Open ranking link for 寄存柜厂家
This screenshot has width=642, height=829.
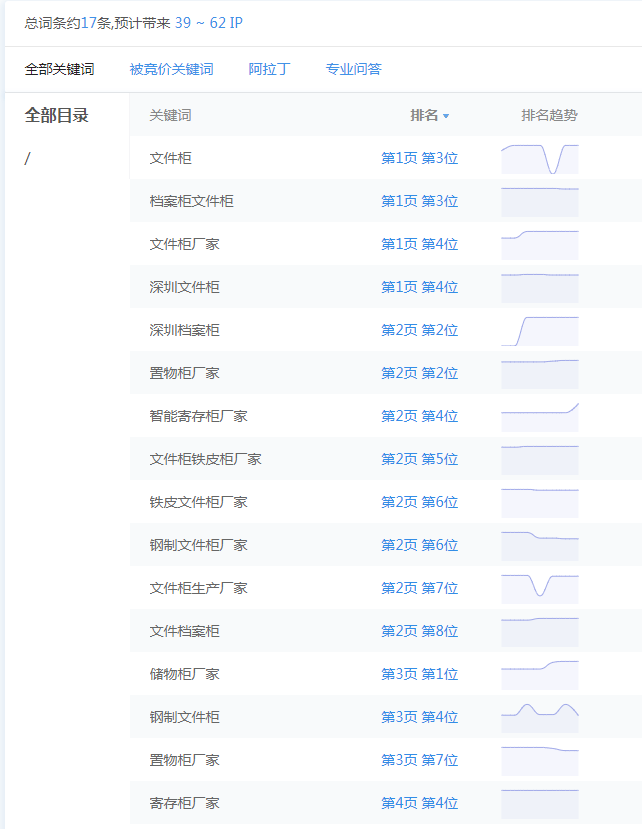point(419,803)
